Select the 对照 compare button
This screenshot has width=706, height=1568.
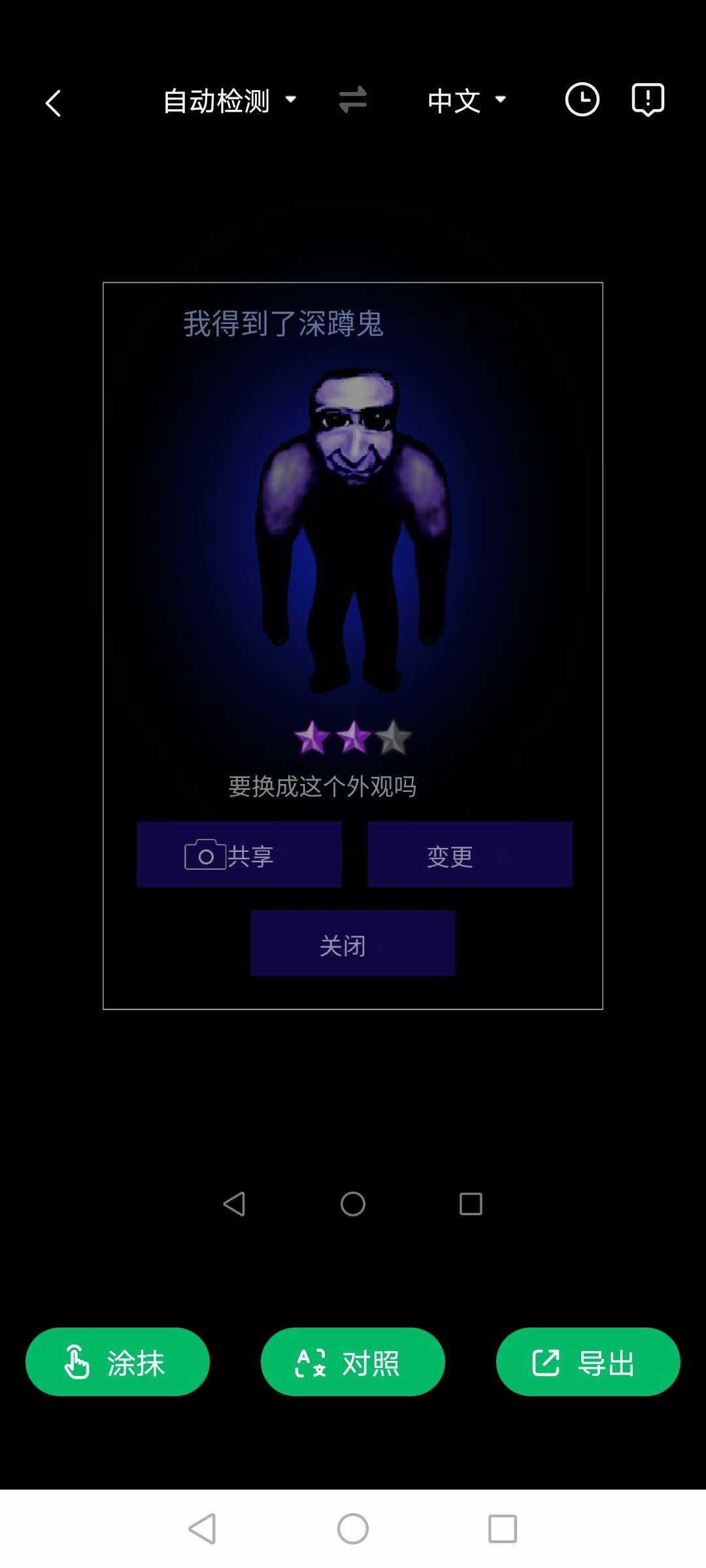tap(353, 1362)
